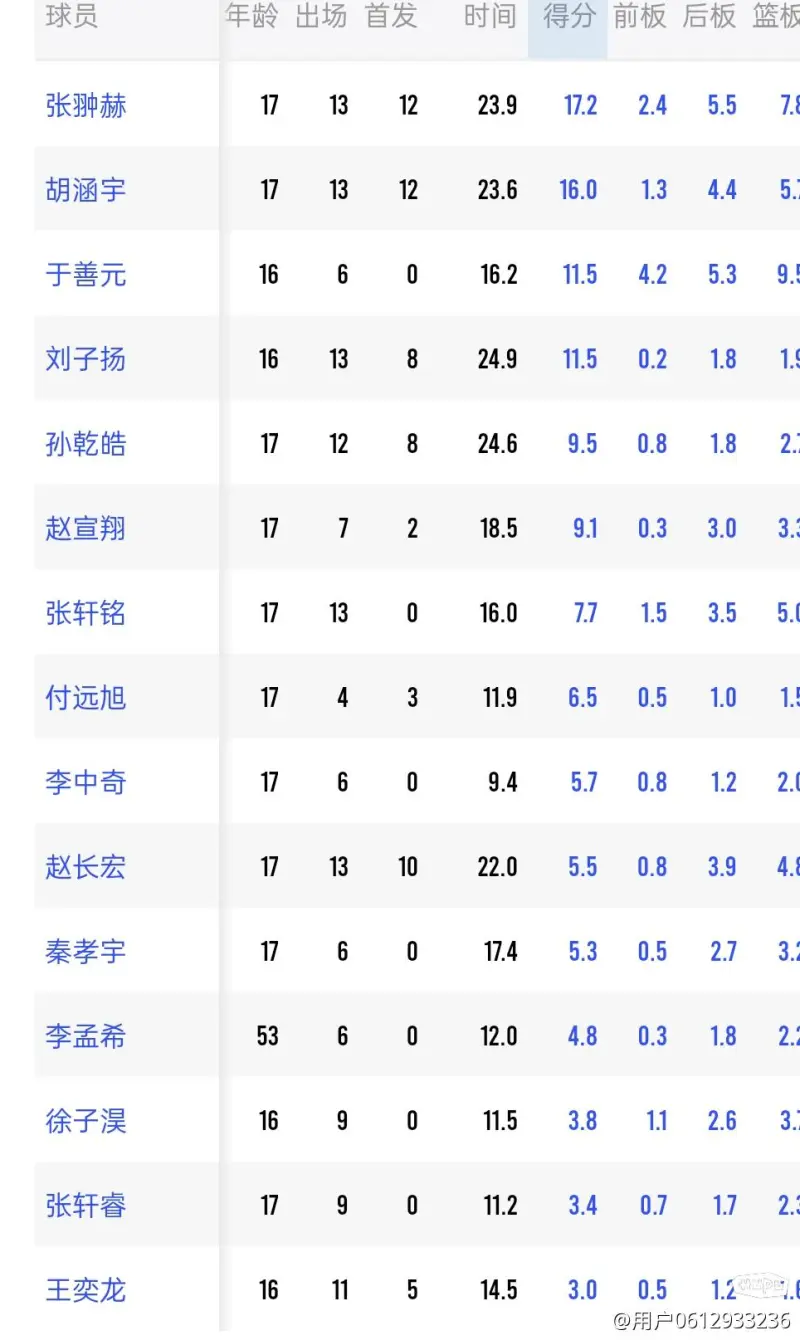
Task: Open 王奕龙's profile
Action: [x=86, y=1290]
